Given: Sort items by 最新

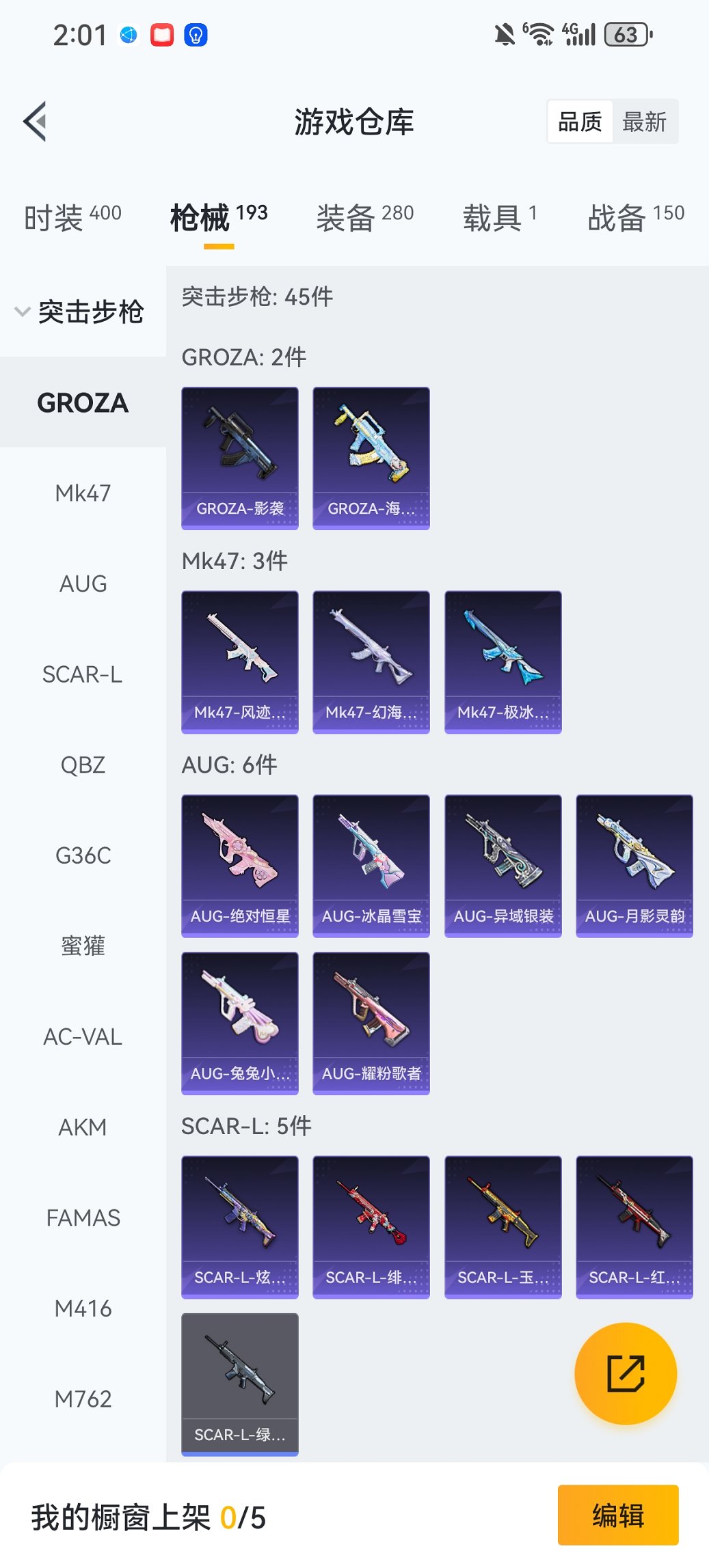Looking at the screenshot, I should pyautogui.click(x=644, y=122).
